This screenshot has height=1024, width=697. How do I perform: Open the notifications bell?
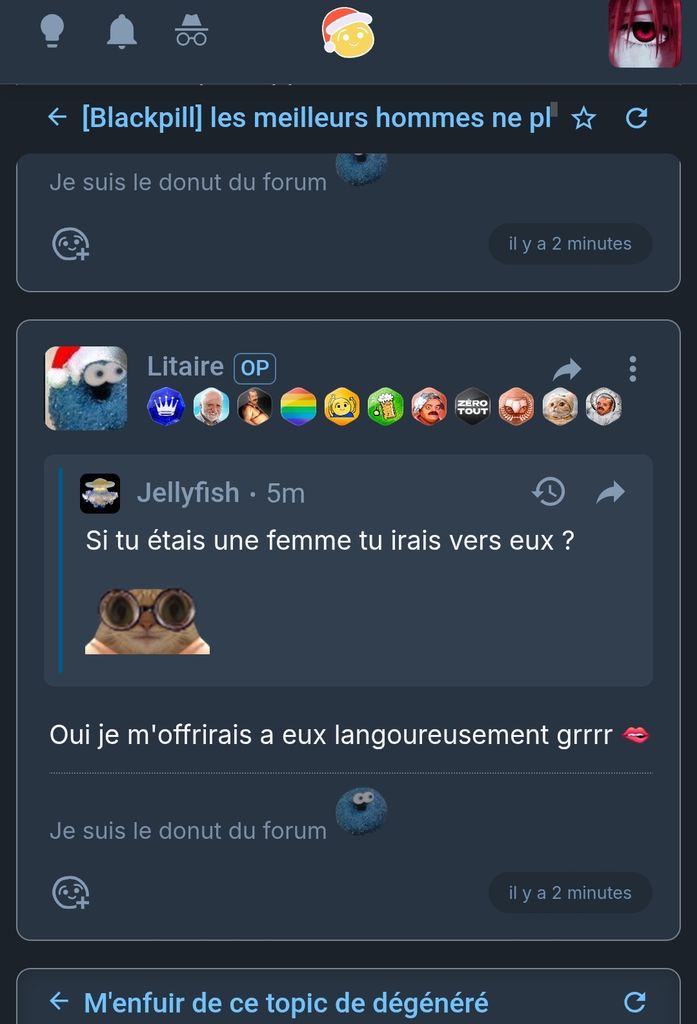pos(122,31)
